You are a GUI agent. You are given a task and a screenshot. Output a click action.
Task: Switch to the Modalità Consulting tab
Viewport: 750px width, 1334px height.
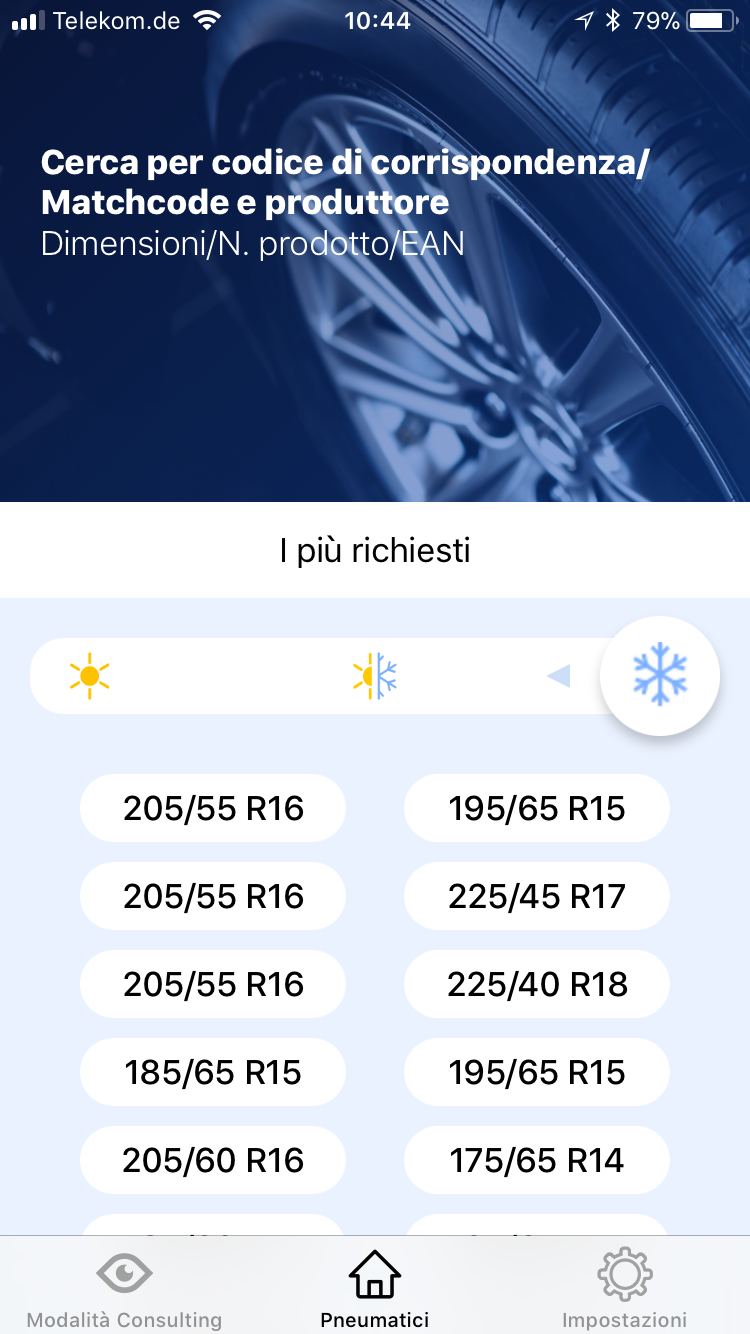124,1290
